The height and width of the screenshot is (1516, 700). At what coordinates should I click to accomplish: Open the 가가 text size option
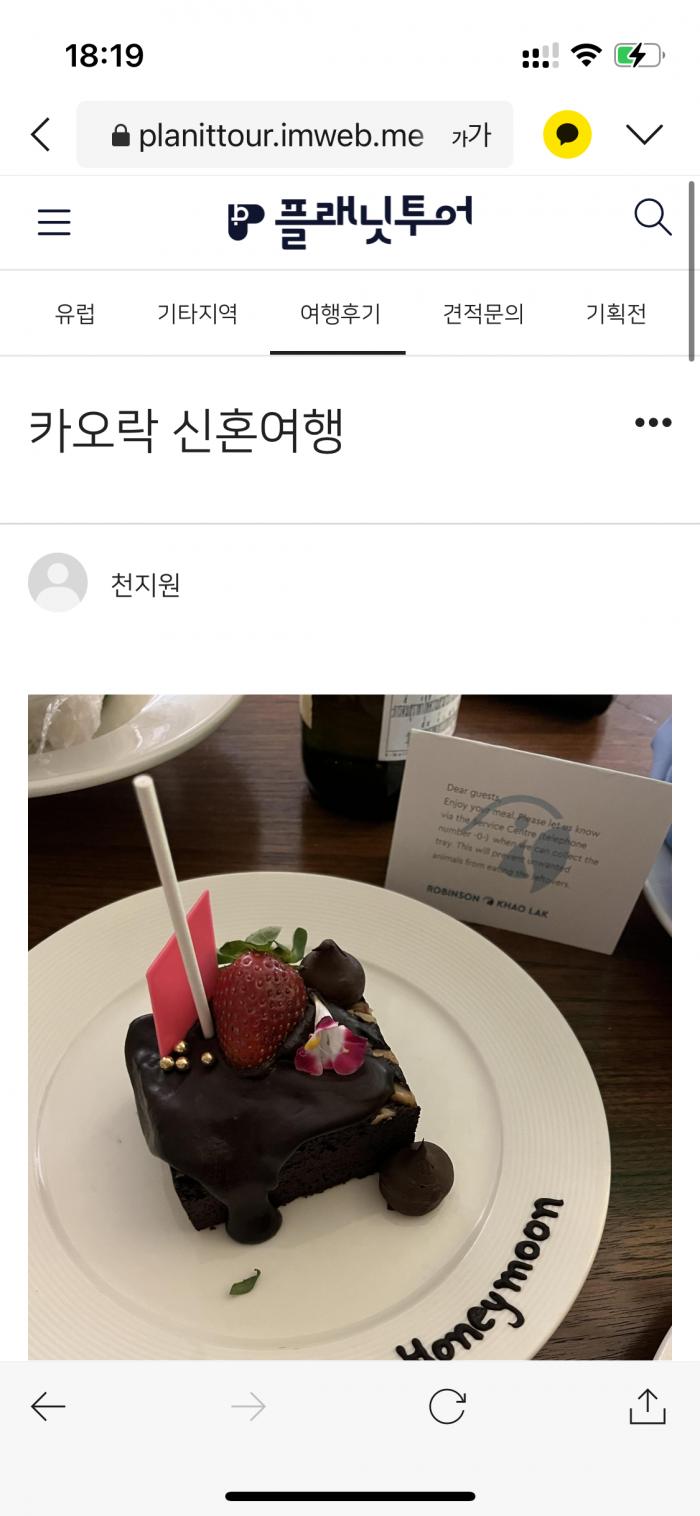point(471,135)
